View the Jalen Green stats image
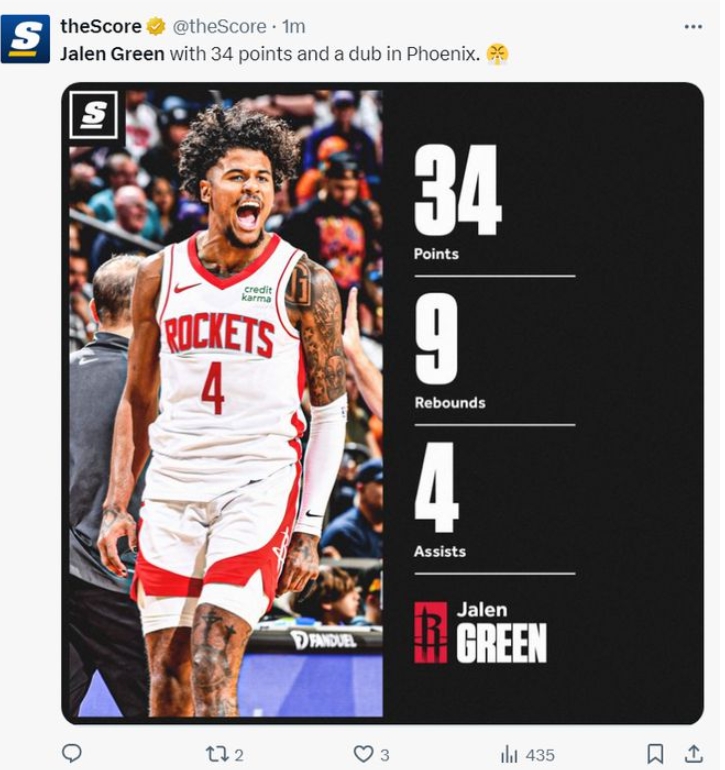 click(x=382, y=403)
